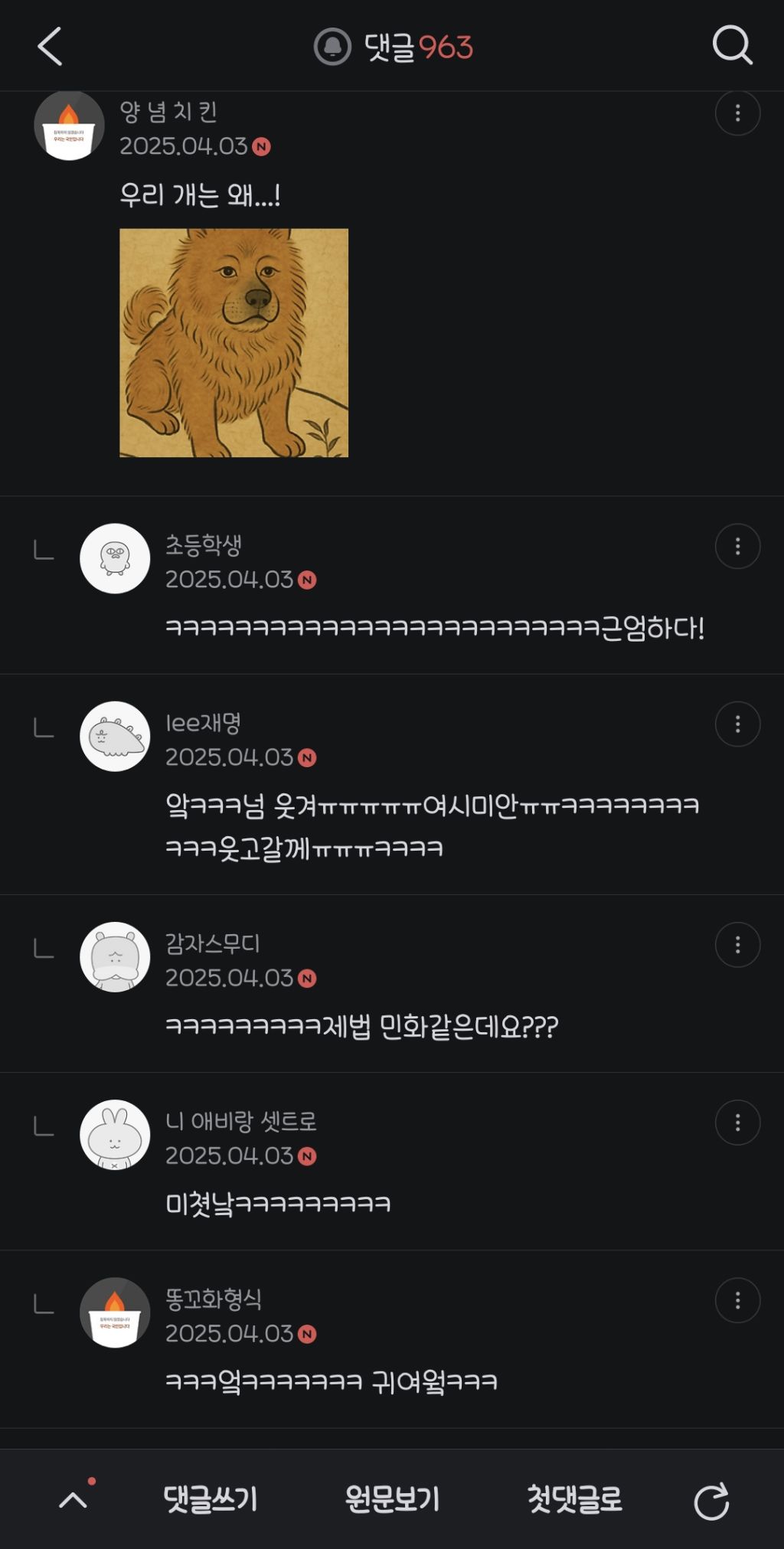Open overflow menu on 양념치킨's comment
Screen dimensions: 784x1549
point(737,113)
